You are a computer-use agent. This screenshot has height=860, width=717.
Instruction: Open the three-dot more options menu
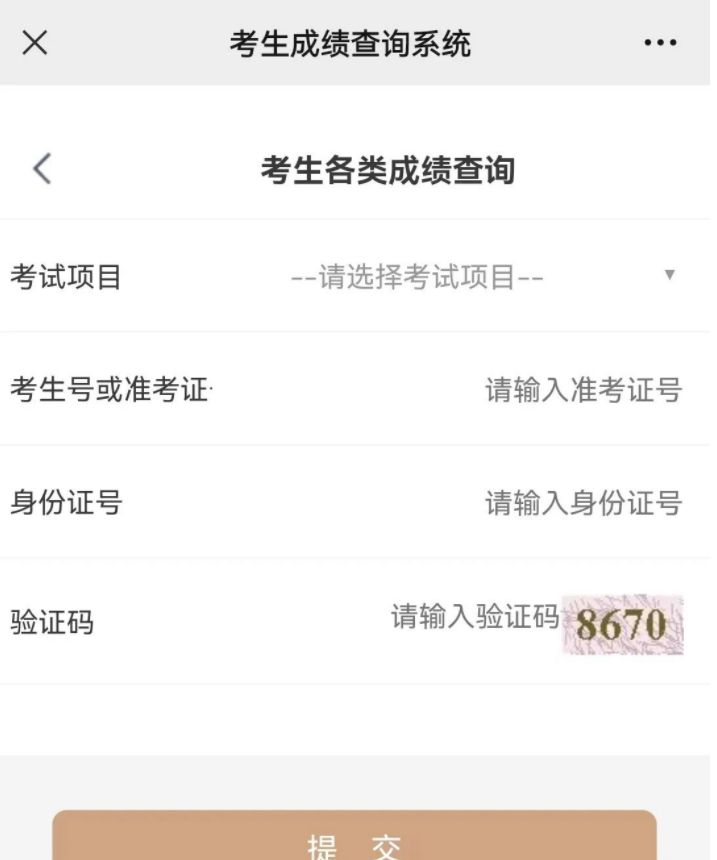(x=660, y=44)
